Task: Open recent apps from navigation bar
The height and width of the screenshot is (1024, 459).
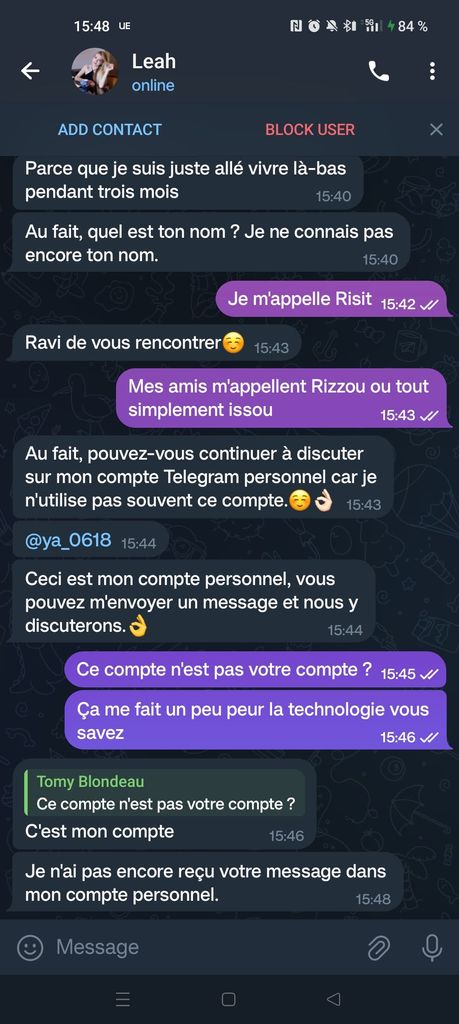Action: (x=122, y=999)
